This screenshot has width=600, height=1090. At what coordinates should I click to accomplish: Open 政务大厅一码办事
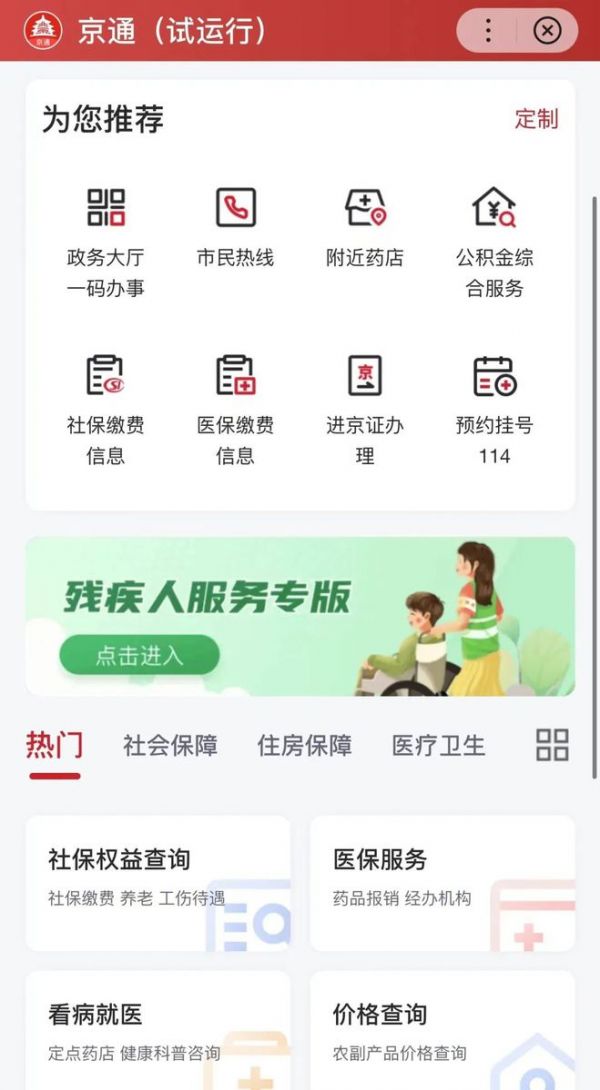point(106,241)
